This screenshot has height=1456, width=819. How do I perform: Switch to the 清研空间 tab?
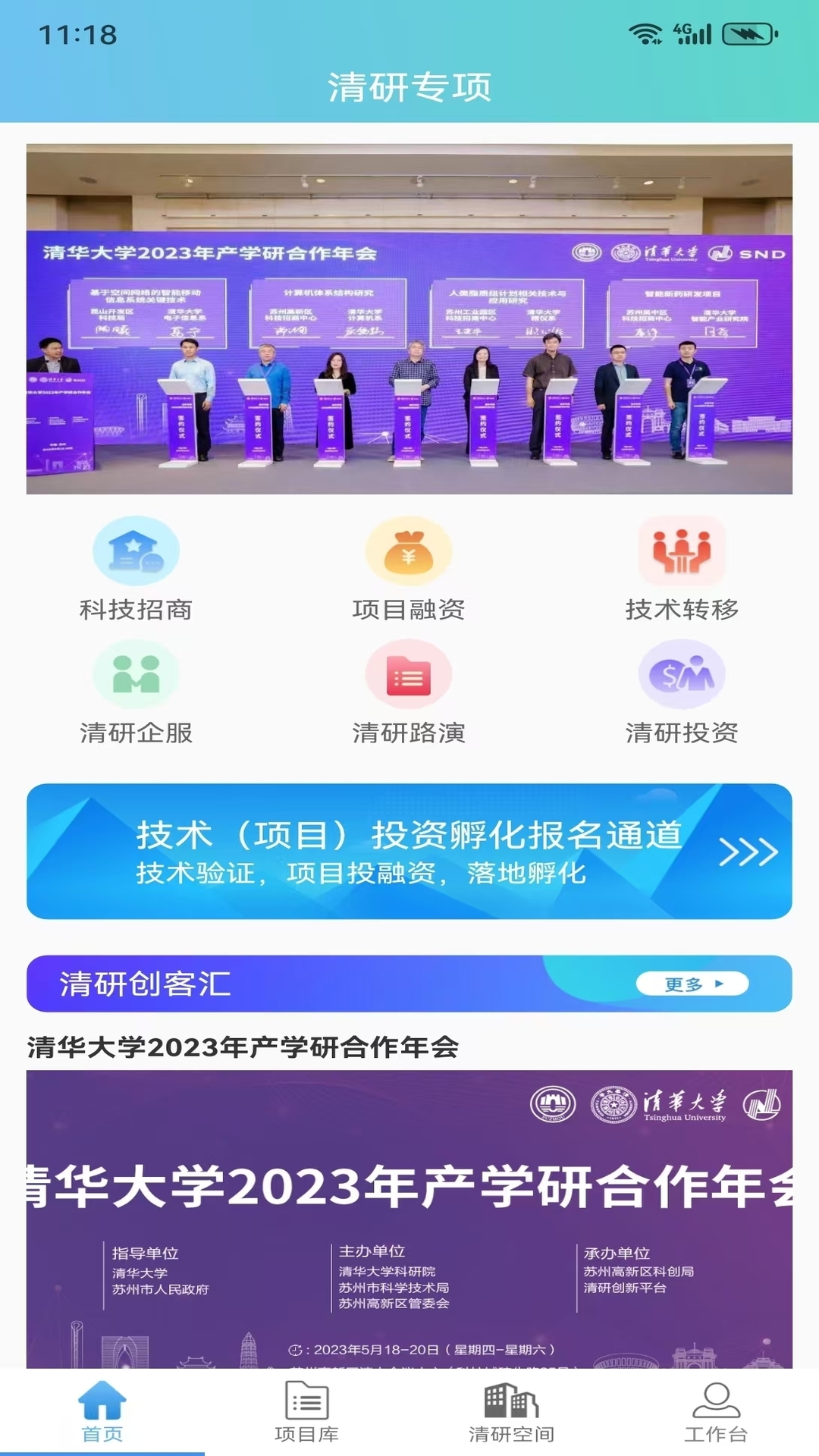[x=511, y=1412]
